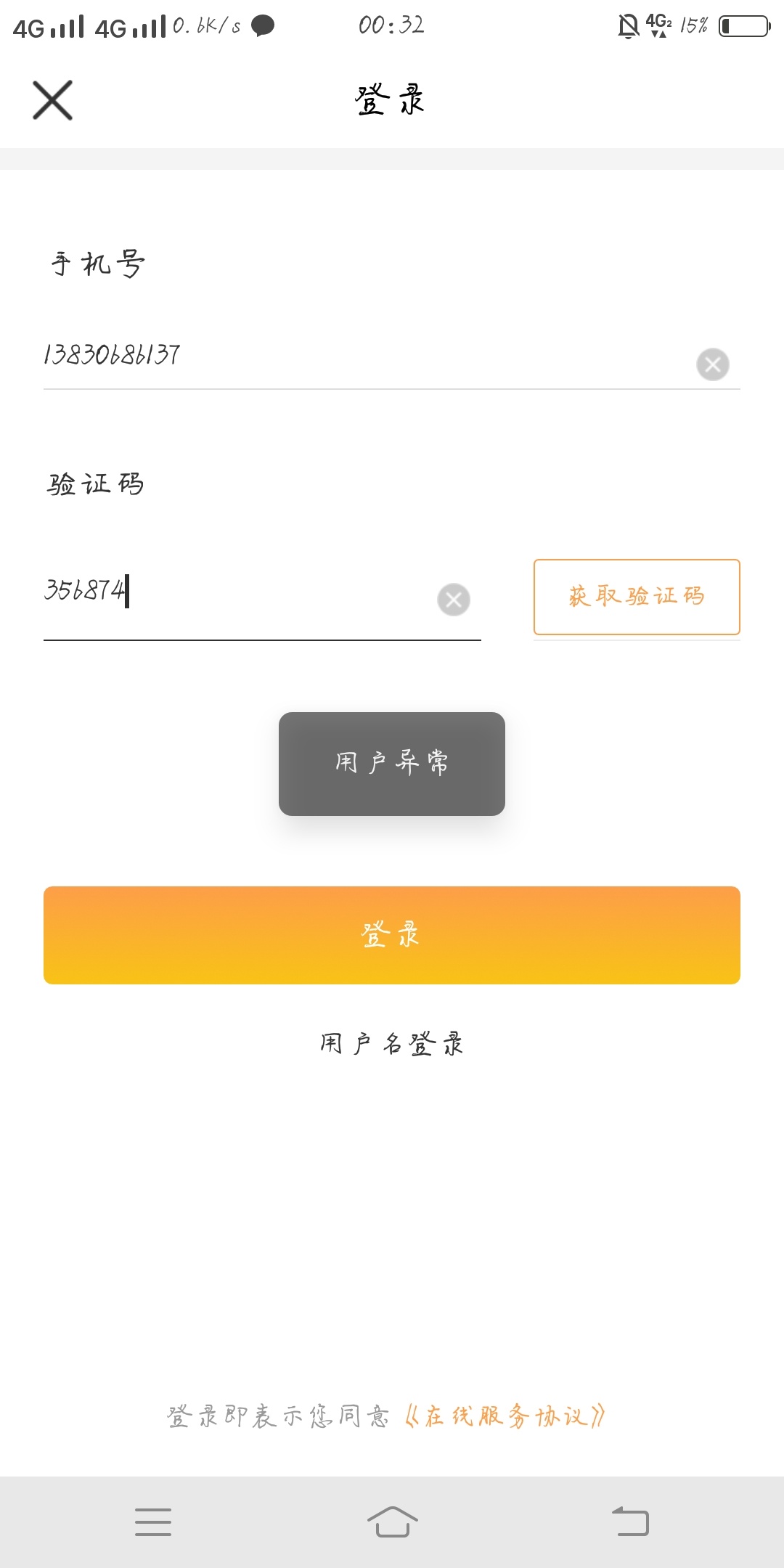Open the recent apps menu button
The width and height of the screenshot is (784, 1568).
tap(153, 1522)
